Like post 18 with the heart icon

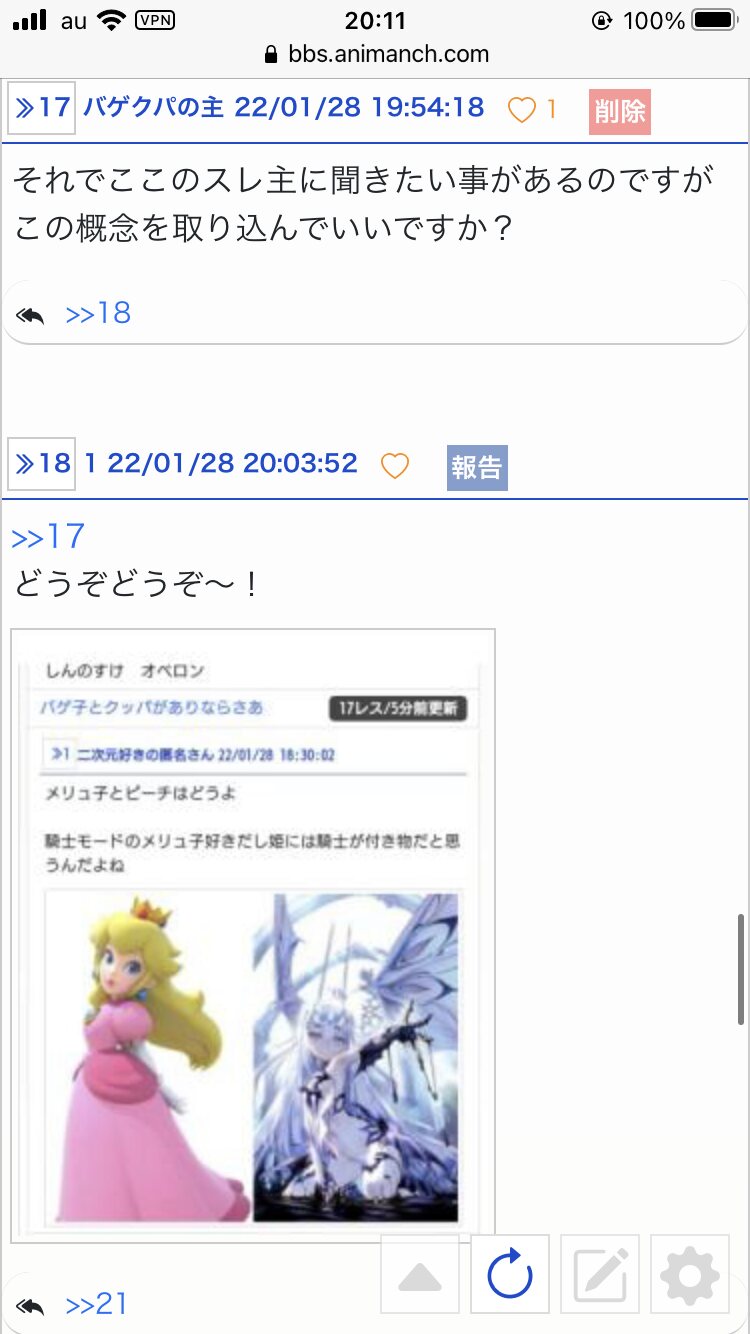tap(395, 466)
